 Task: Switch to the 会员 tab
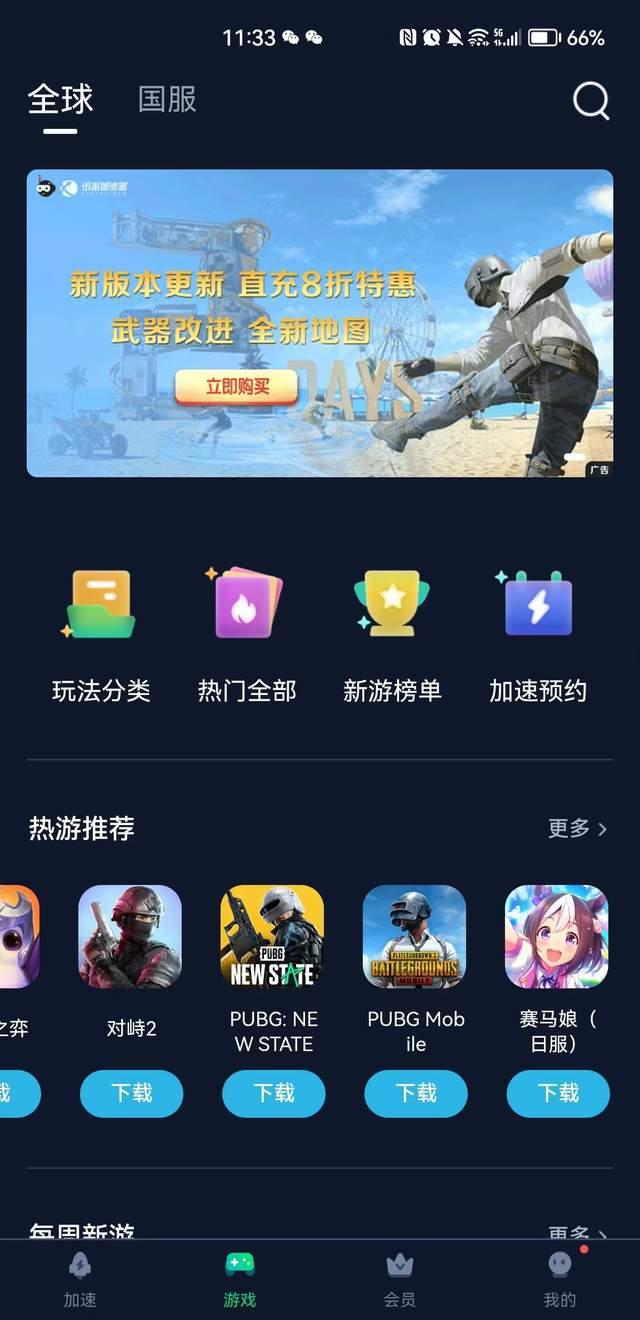(x=400, y=1279)
